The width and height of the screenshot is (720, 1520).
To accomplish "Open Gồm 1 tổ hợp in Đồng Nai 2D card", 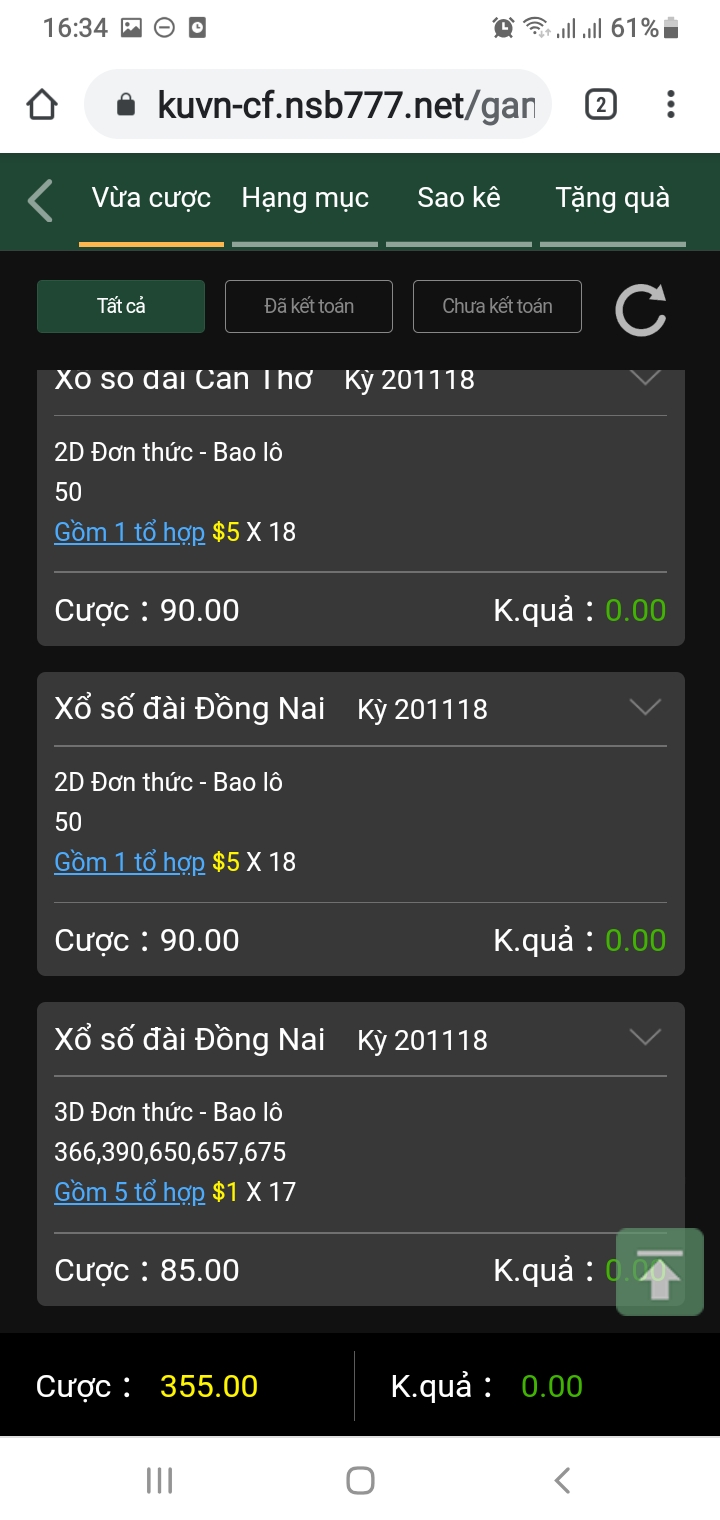I will pos(129,862).
